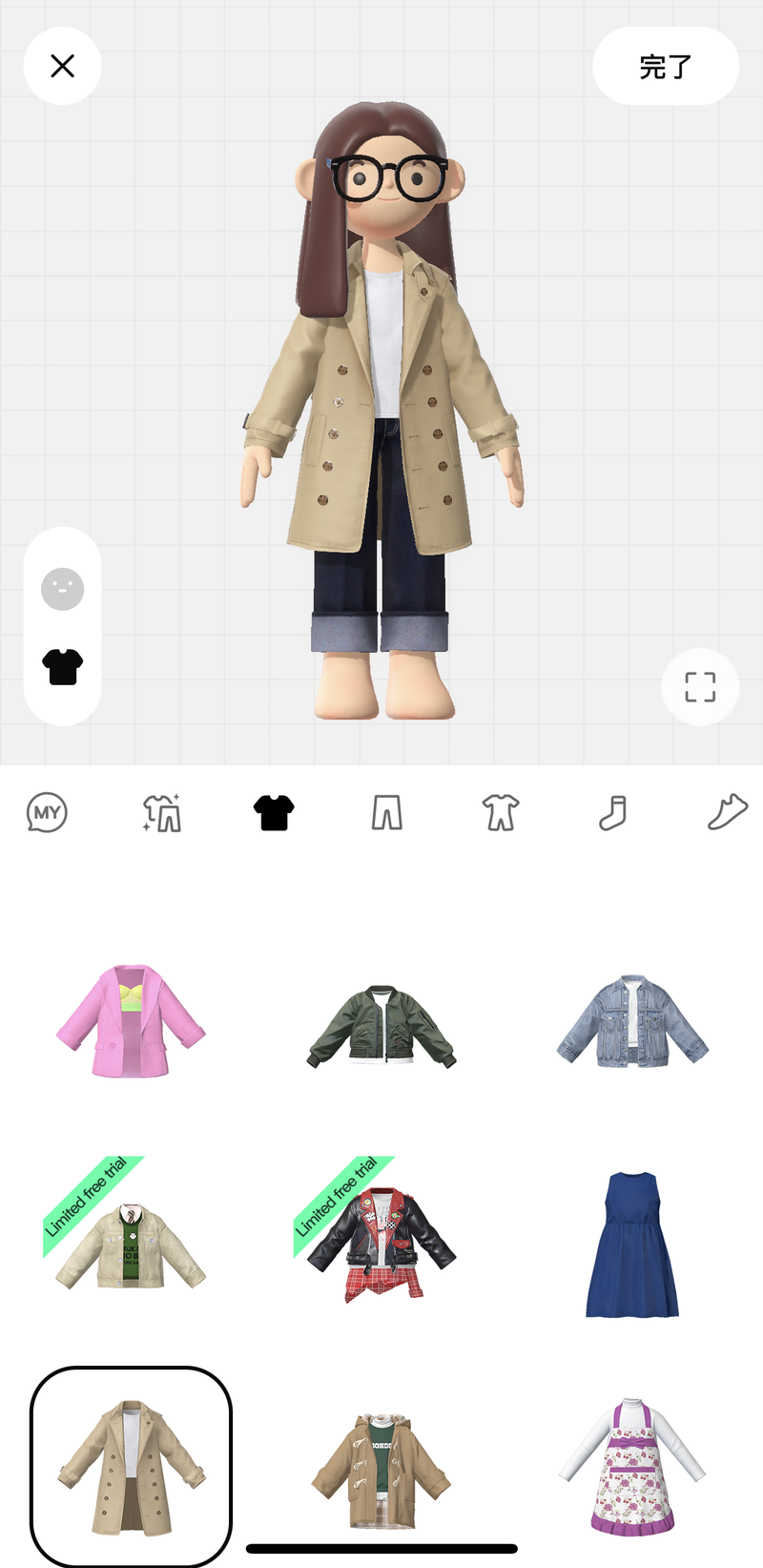Switch to the pants category tab
Viewport: 763px width, 1568px height.
click(x=386, y=813)
